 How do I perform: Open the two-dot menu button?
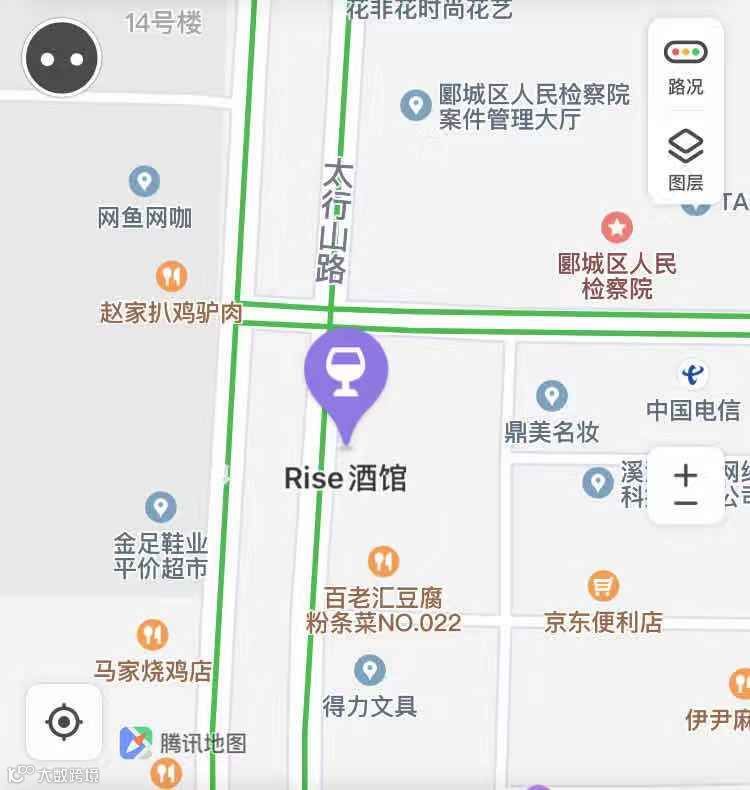click(x=62, y=58)
